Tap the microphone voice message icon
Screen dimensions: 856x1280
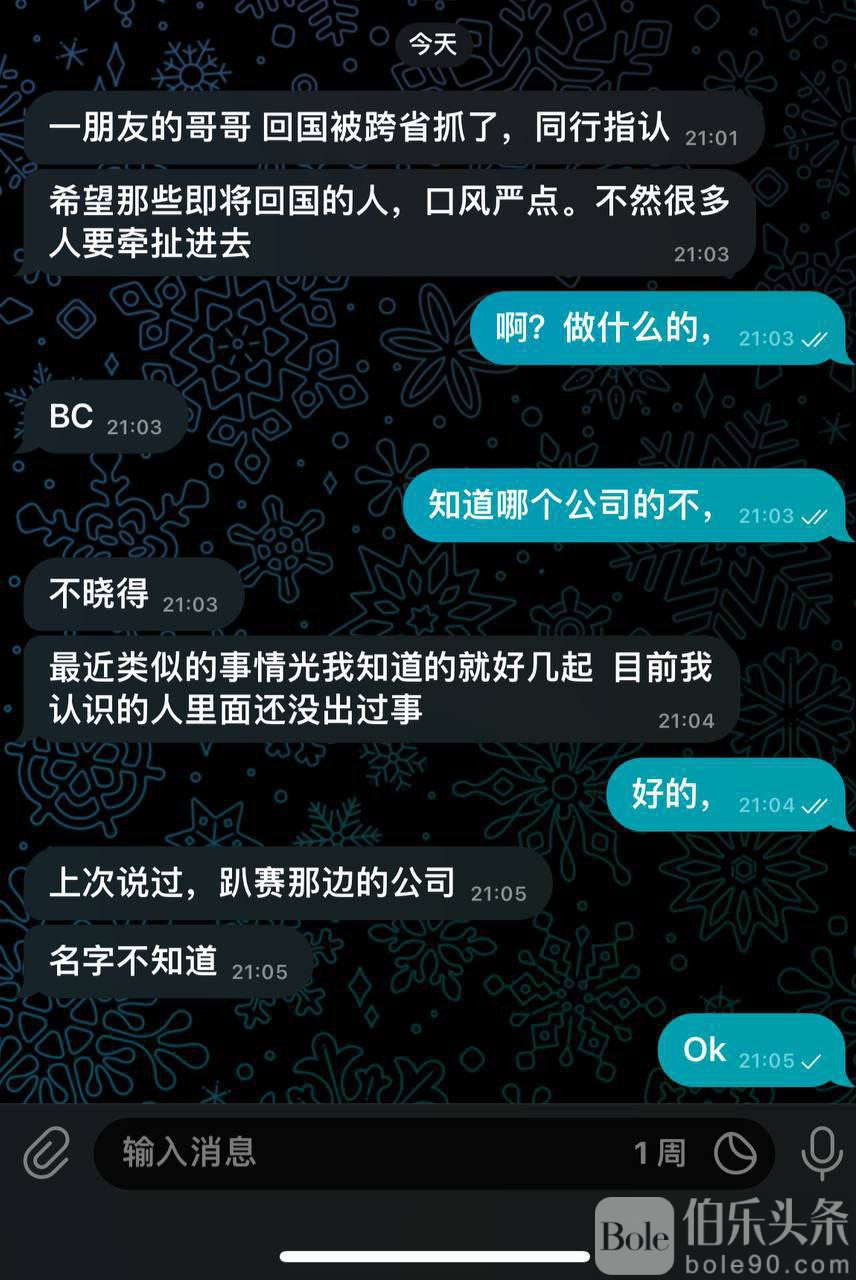(822, 1153)
